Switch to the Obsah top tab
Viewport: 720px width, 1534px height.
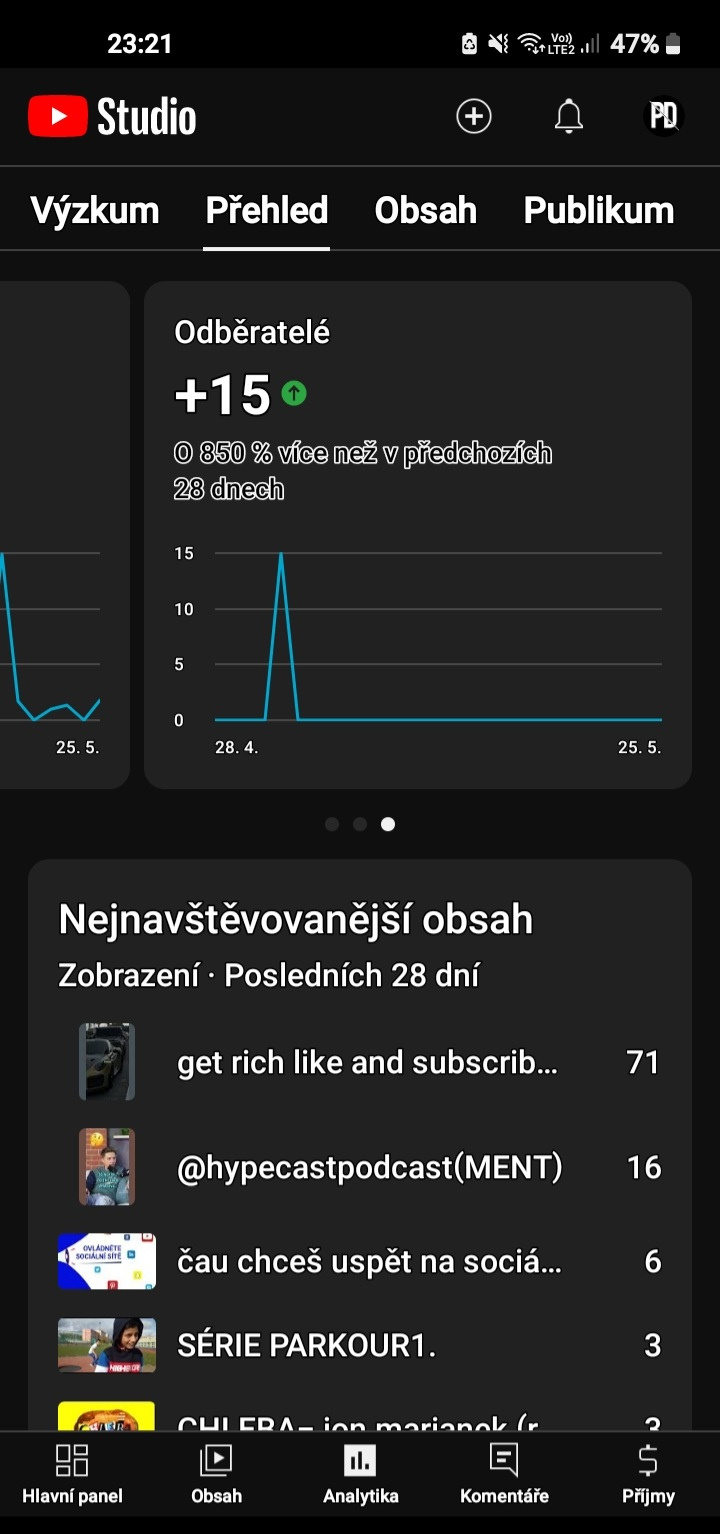tap(425, 210)
